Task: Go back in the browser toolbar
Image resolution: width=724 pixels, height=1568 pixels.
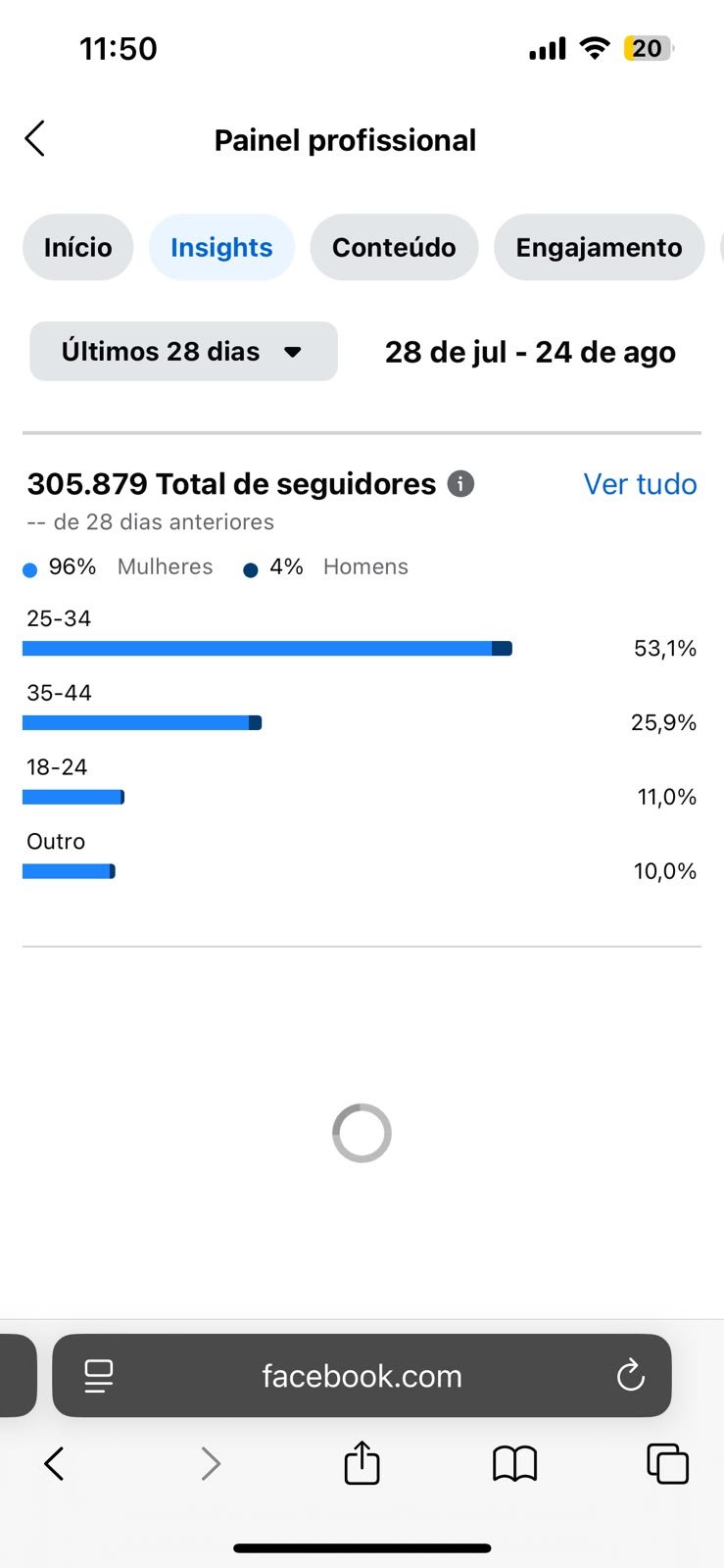Action: pos(55,1464)
